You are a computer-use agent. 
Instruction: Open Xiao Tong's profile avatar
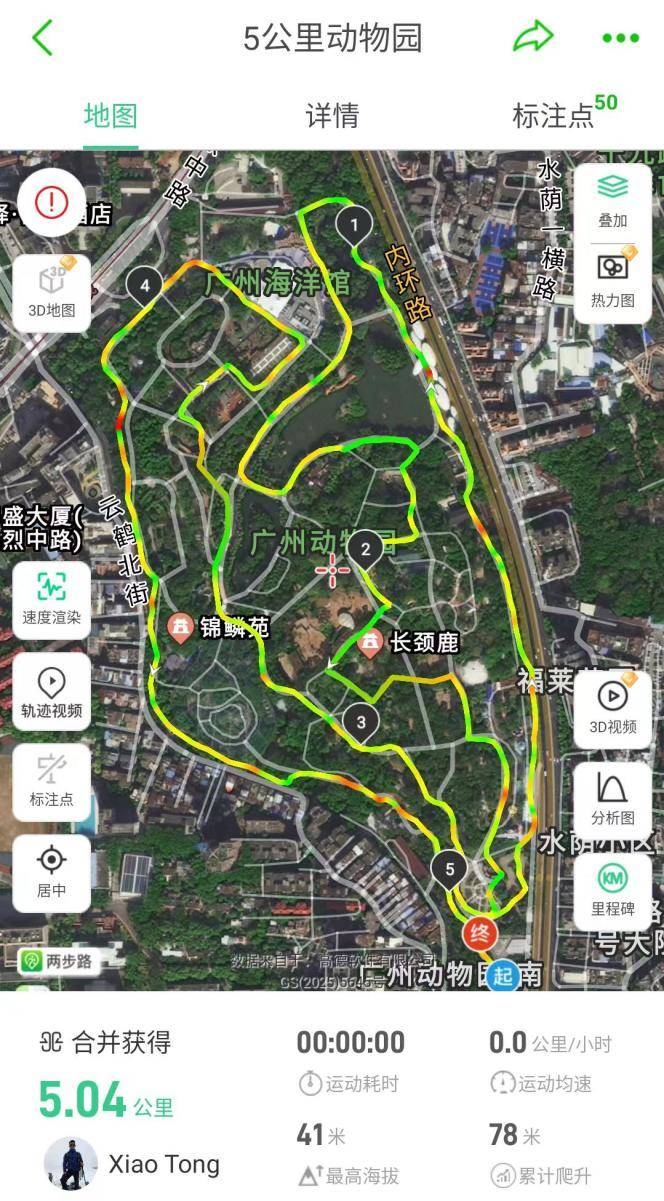(x=70, y=1163)
